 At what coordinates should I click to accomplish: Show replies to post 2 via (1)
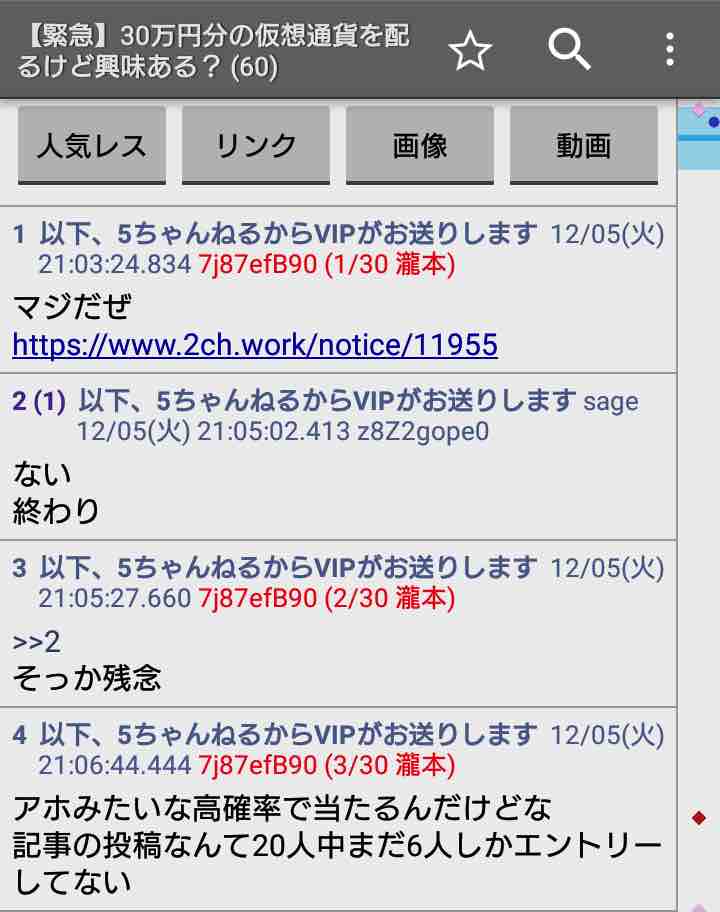[x=50, y=402]
